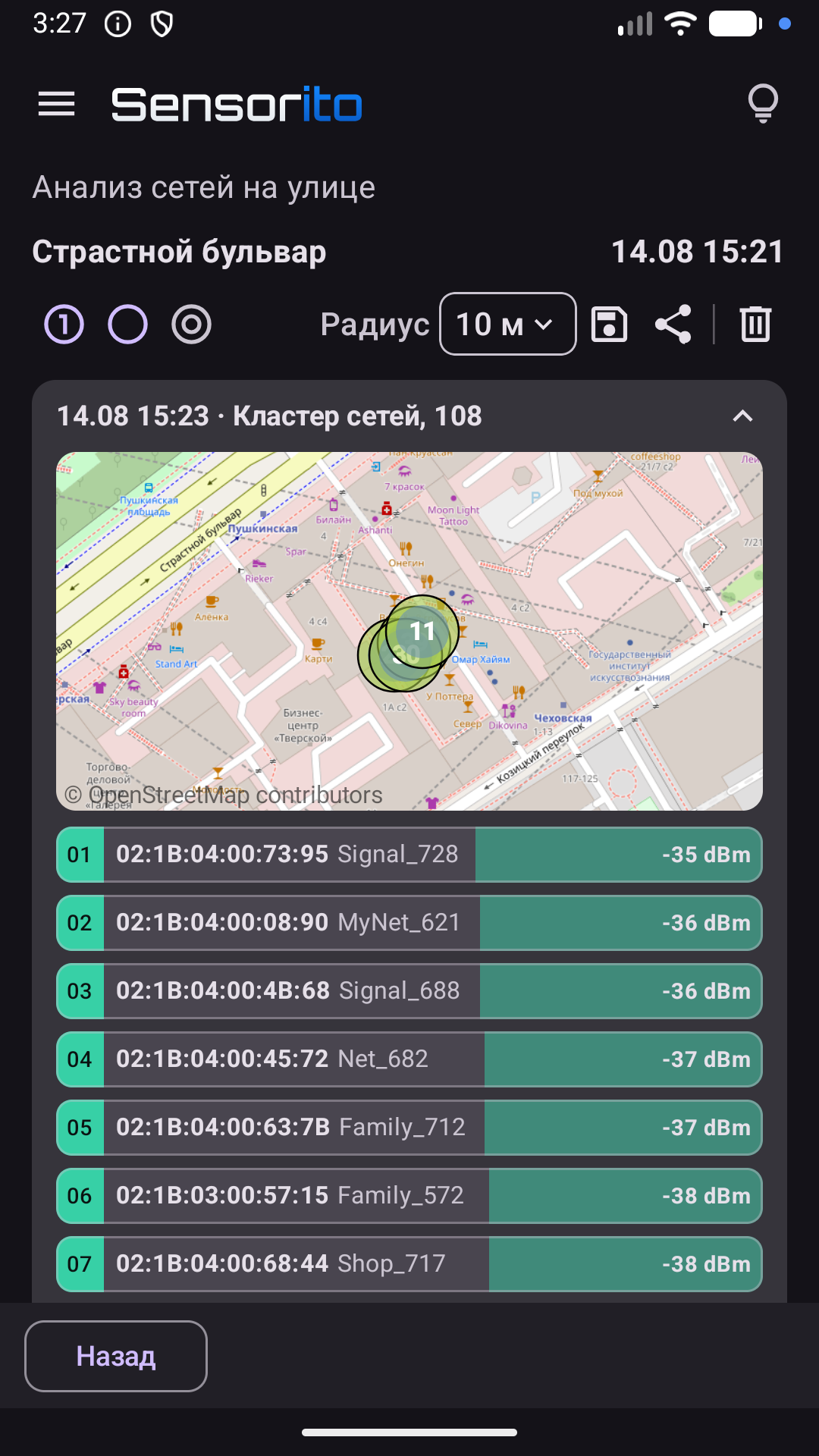819x1456 pixels.
Task: Open the hamburger drawer menu
Action: (x=57, y=104)
